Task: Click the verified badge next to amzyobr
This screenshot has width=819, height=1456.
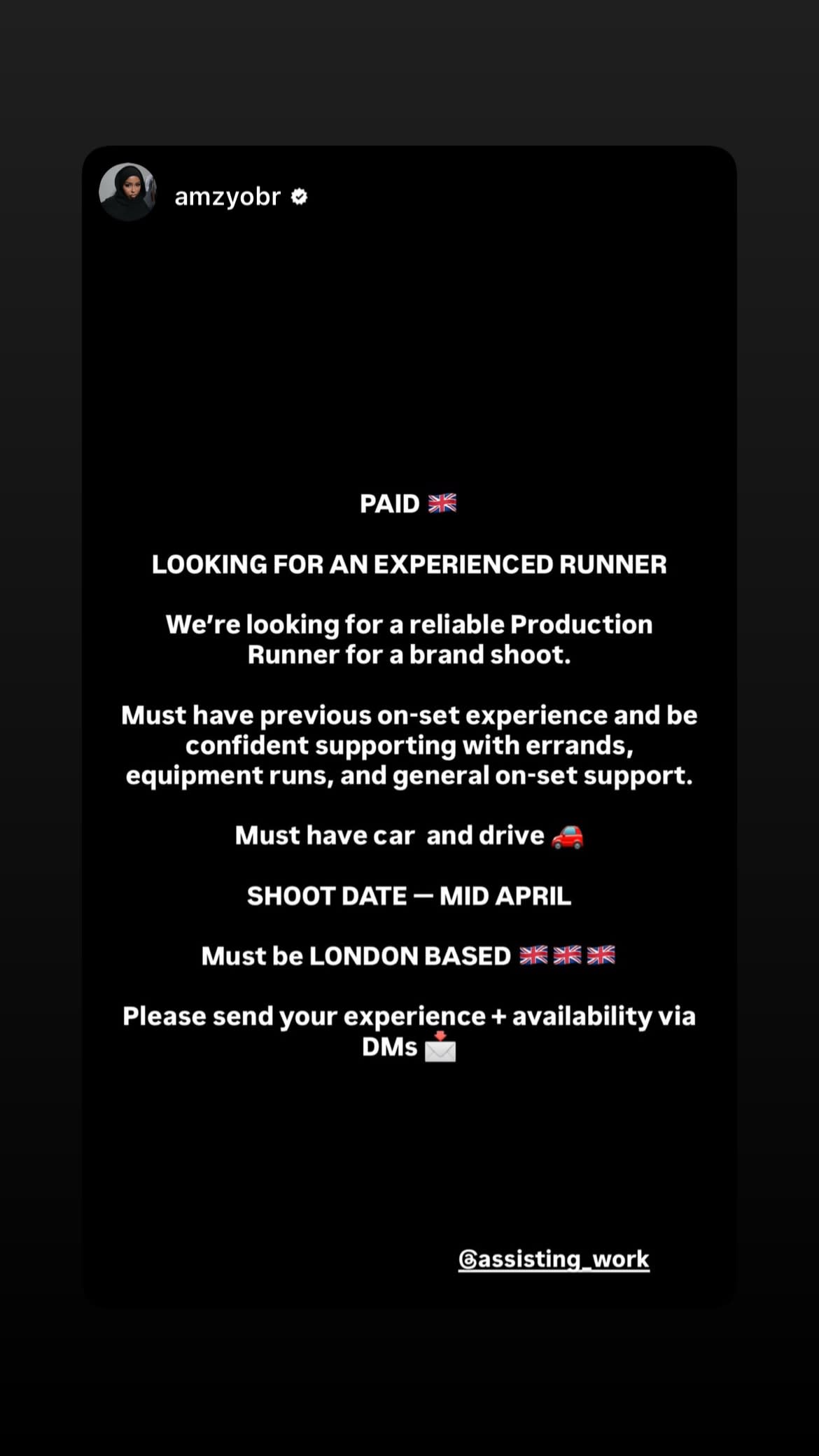Action: 300,197
